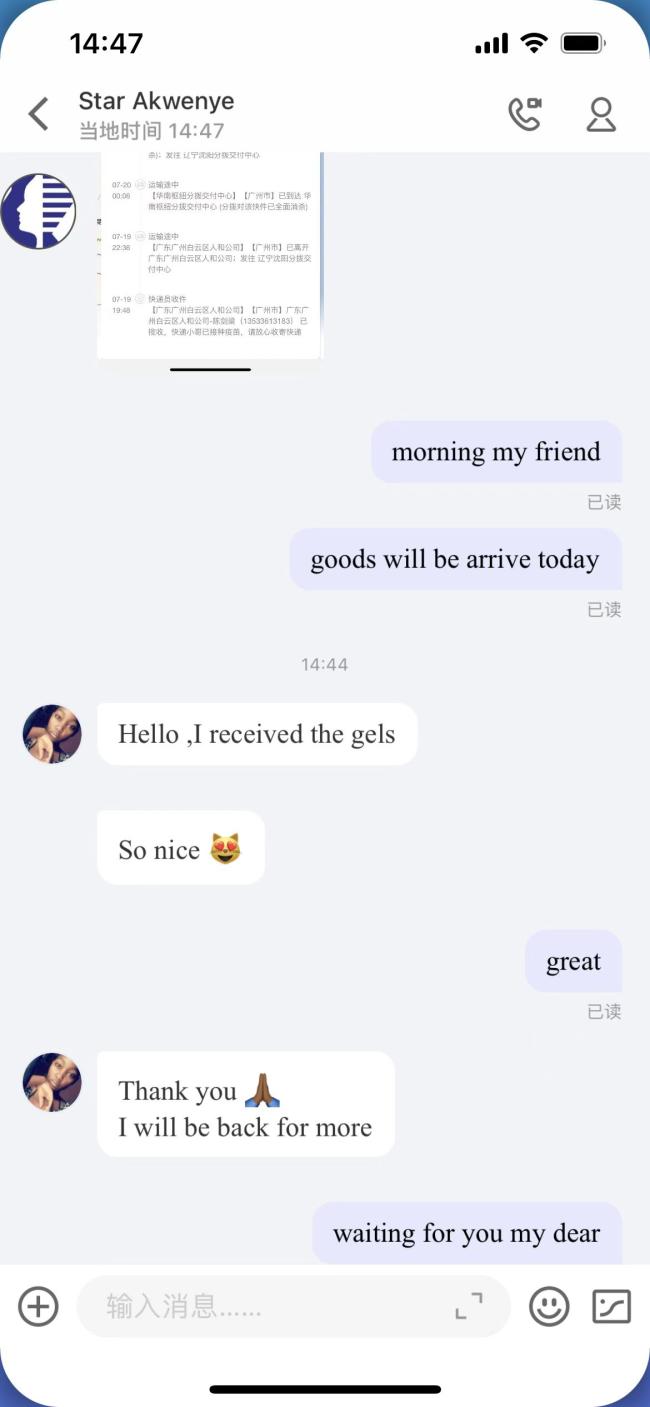Open the shipping tracking image
Viewport: 650px width, 1407px height.
point(210,255)
